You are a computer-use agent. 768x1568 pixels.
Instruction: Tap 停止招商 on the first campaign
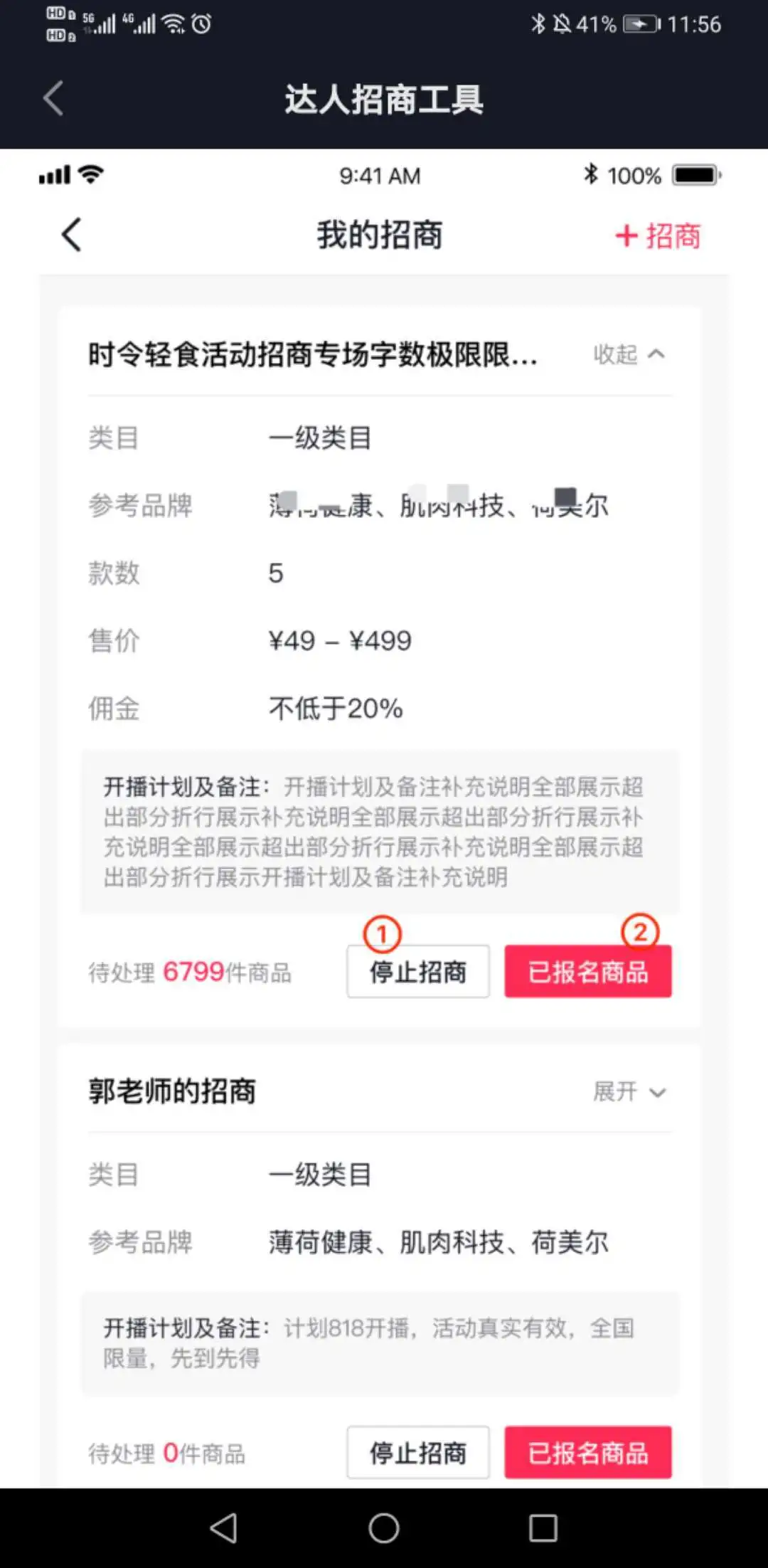(x=418, y=970)
